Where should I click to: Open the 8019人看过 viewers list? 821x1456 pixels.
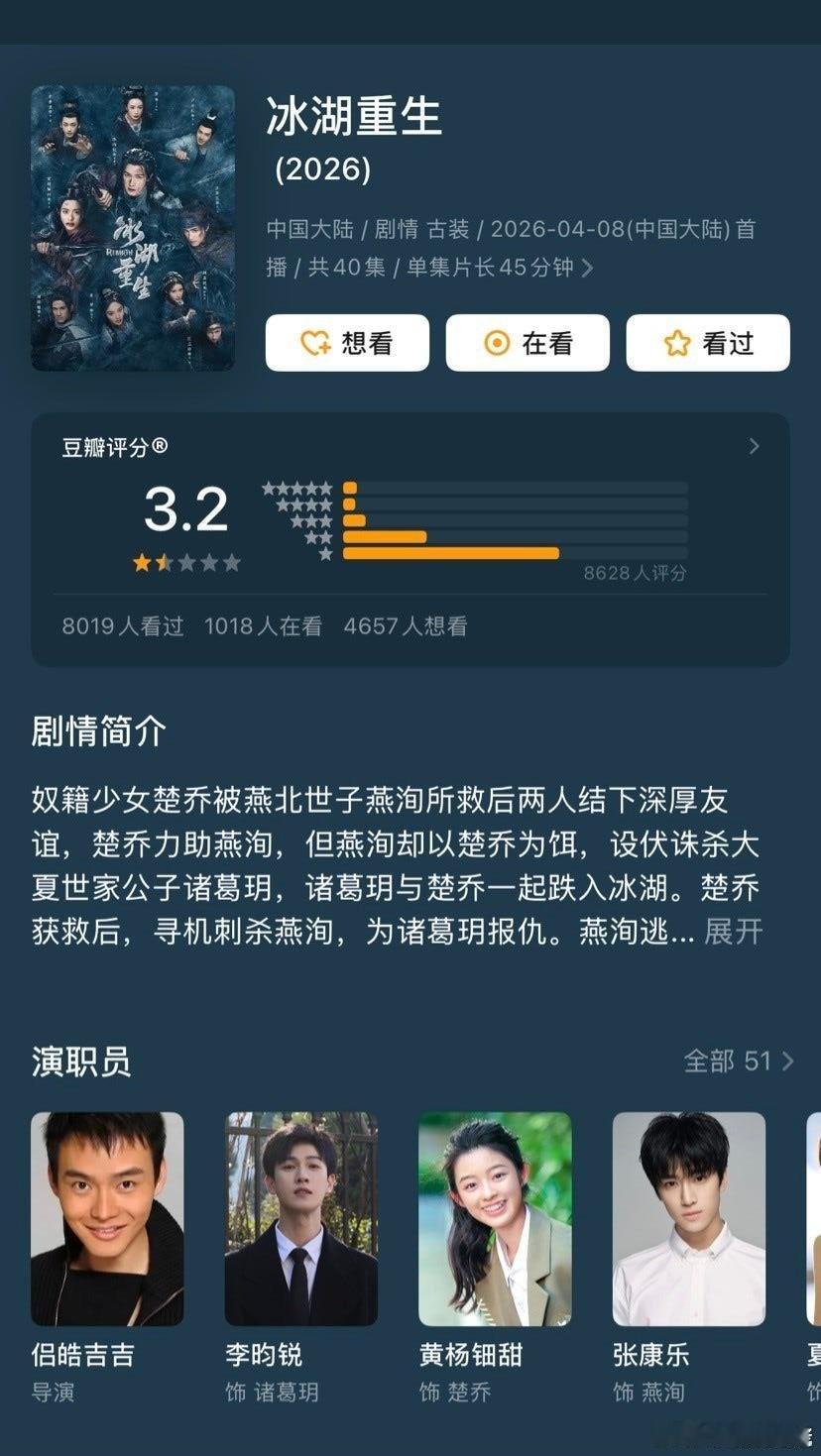[121, 626]
